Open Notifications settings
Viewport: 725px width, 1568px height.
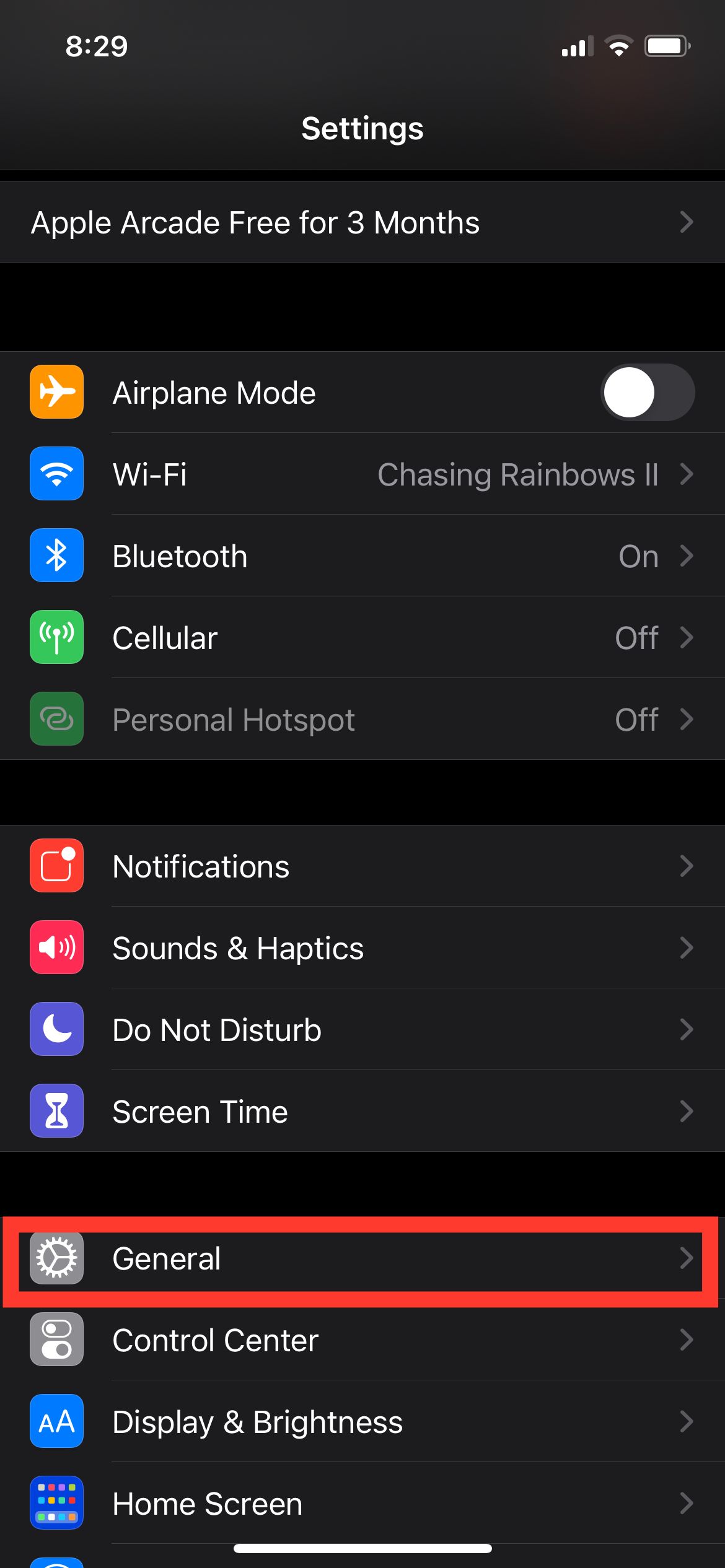(x=362, y=866)
